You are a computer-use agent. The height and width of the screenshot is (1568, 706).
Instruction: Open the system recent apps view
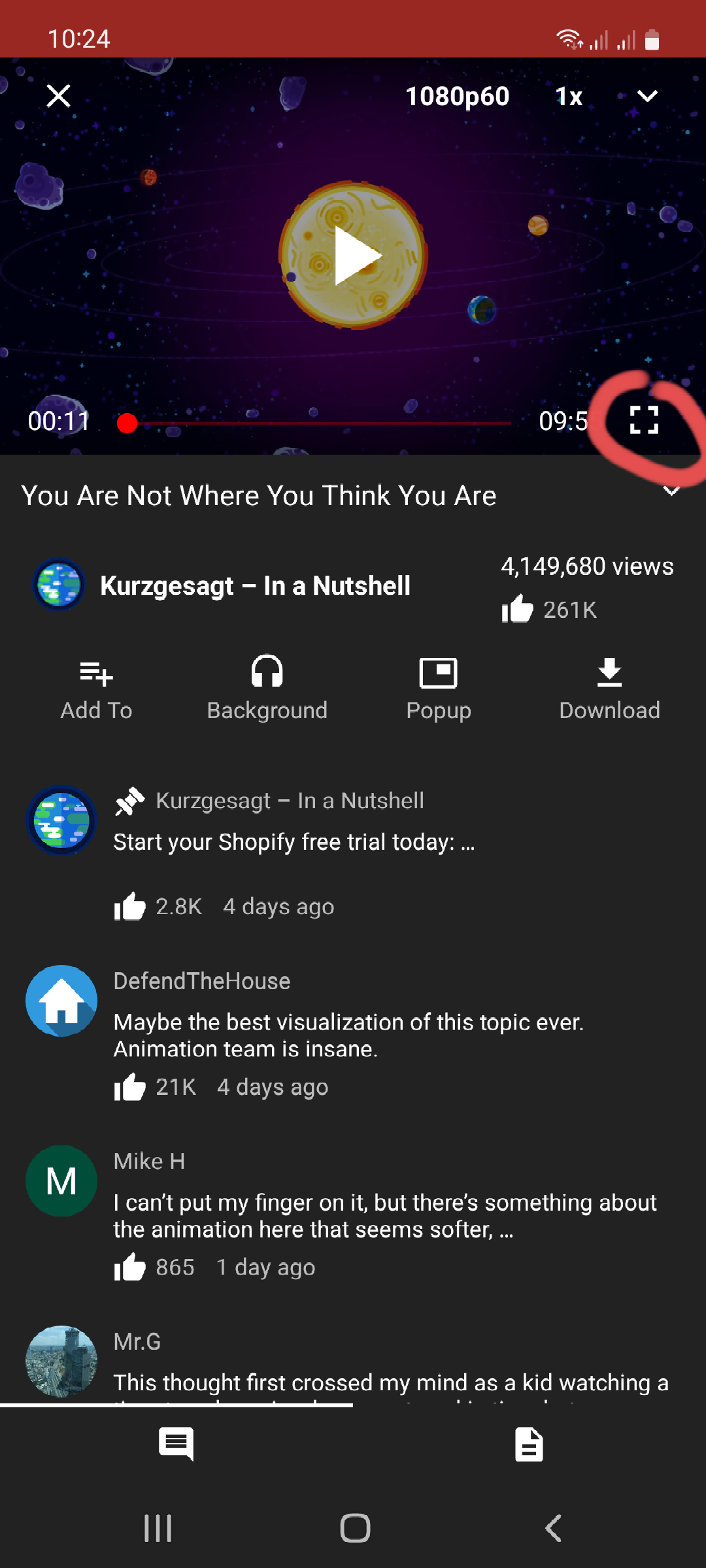coord(158,1528)
